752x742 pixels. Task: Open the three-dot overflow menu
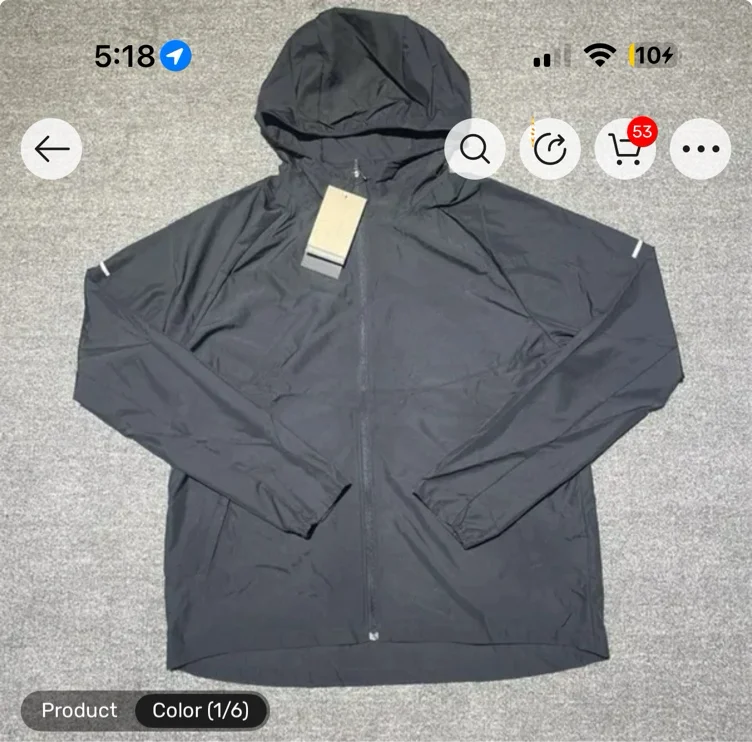tap(700, 149)
